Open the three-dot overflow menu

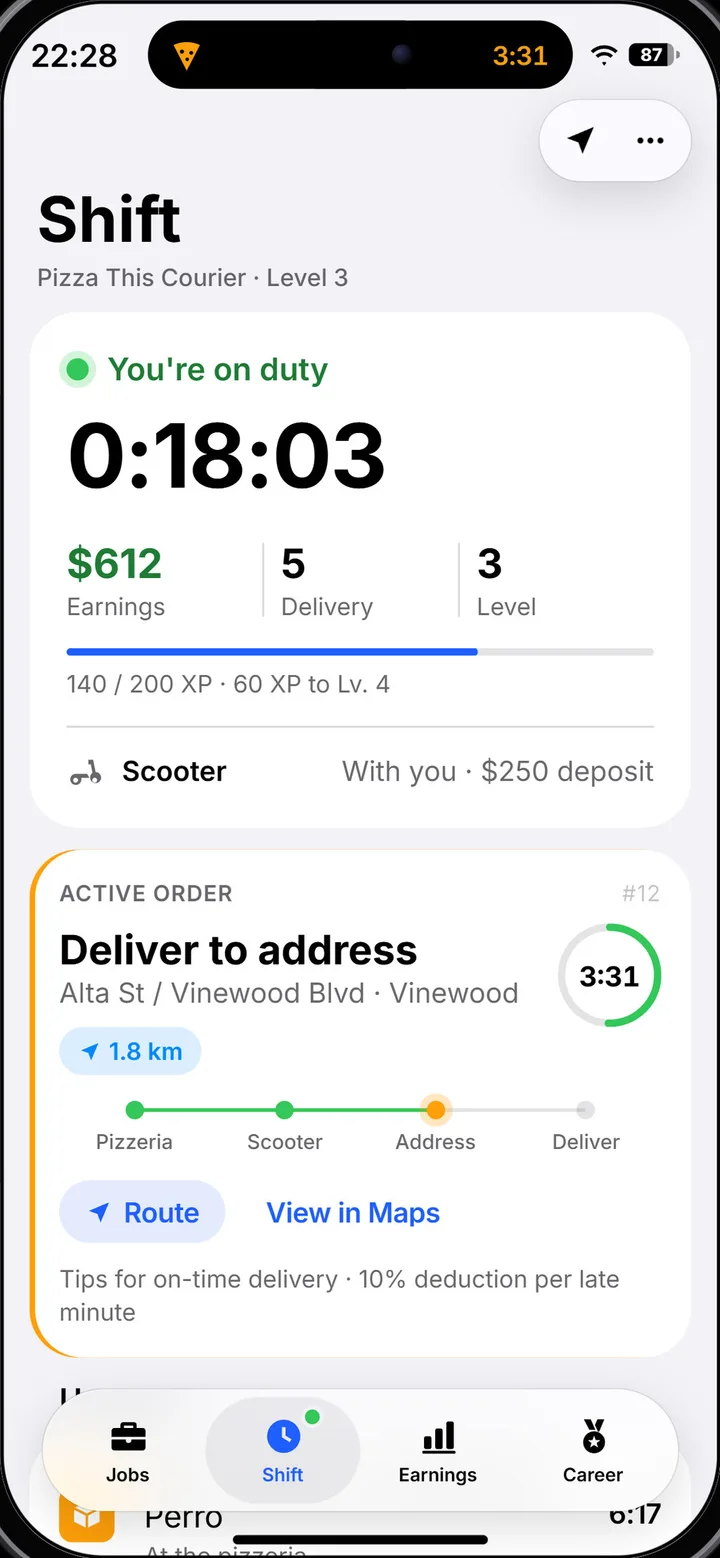pyautogui.click(x=650, y=141)
